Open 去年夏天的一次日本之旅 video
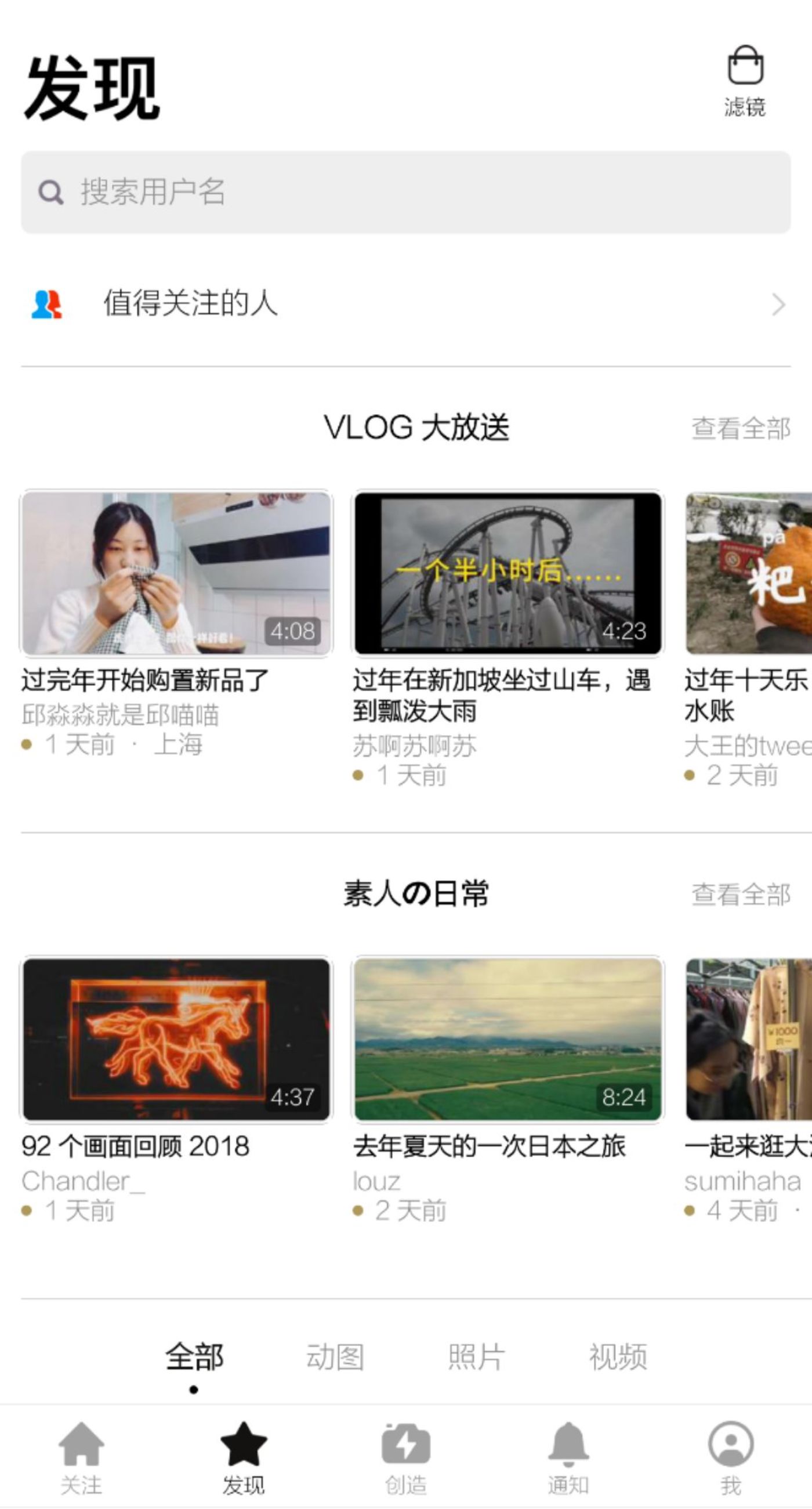This screenshot has width=812, height=1509. [507, 1038]
